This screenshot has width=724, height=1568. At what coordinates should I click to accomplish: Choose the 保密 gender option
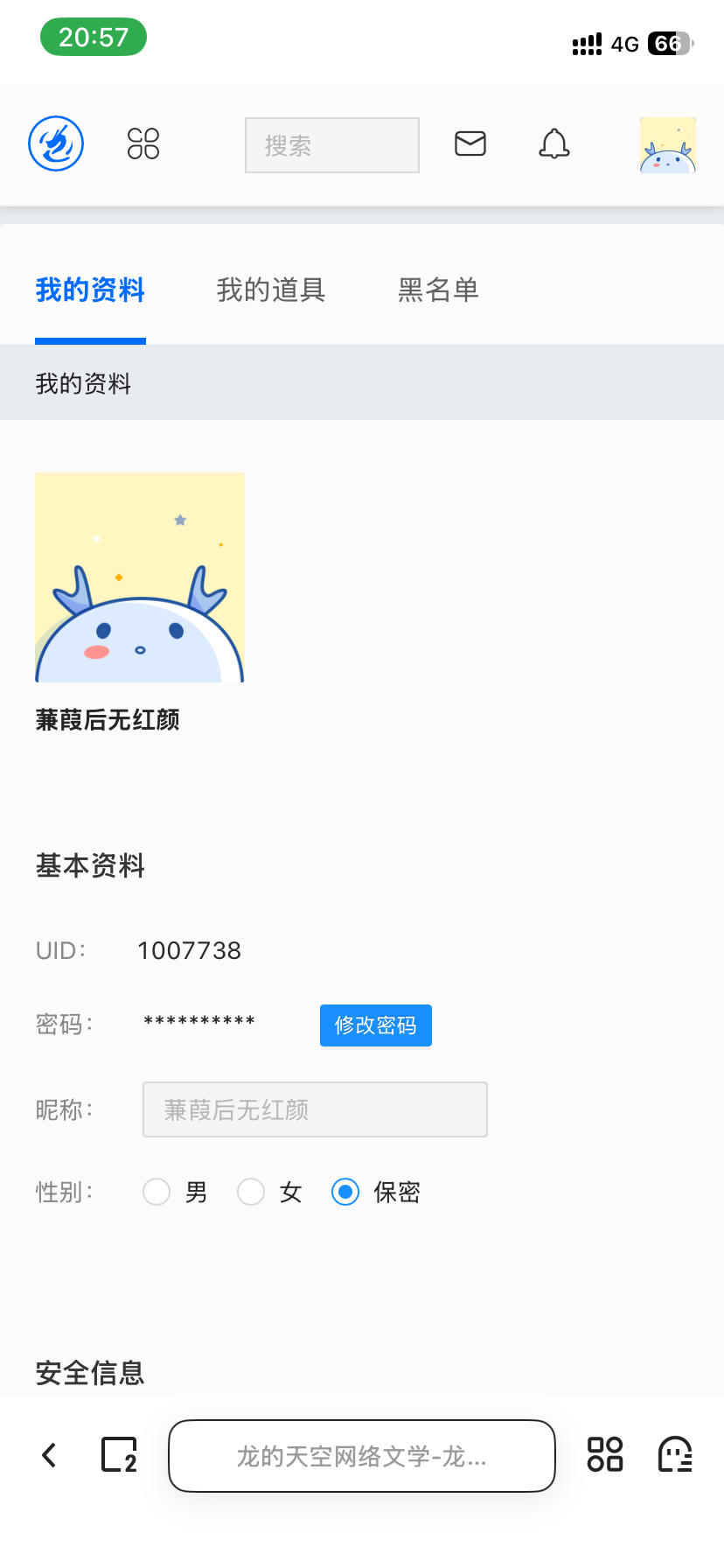[345, 1192]
